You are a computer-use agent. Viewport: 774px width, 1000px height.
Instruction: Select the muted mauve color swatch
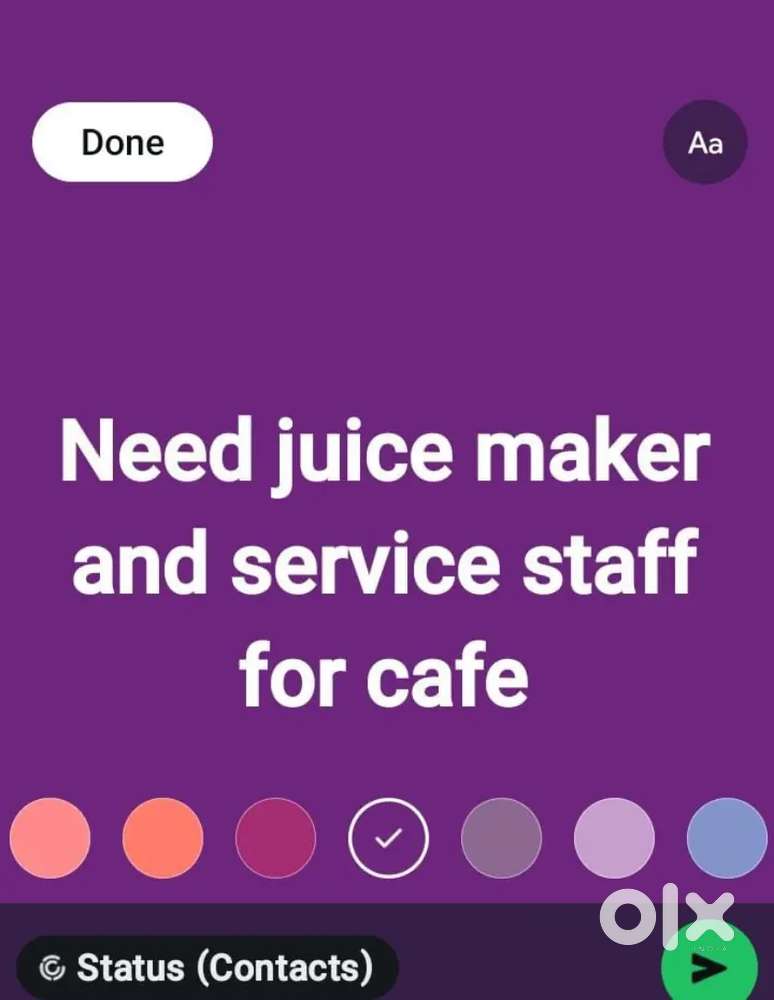tap(502, 838)
